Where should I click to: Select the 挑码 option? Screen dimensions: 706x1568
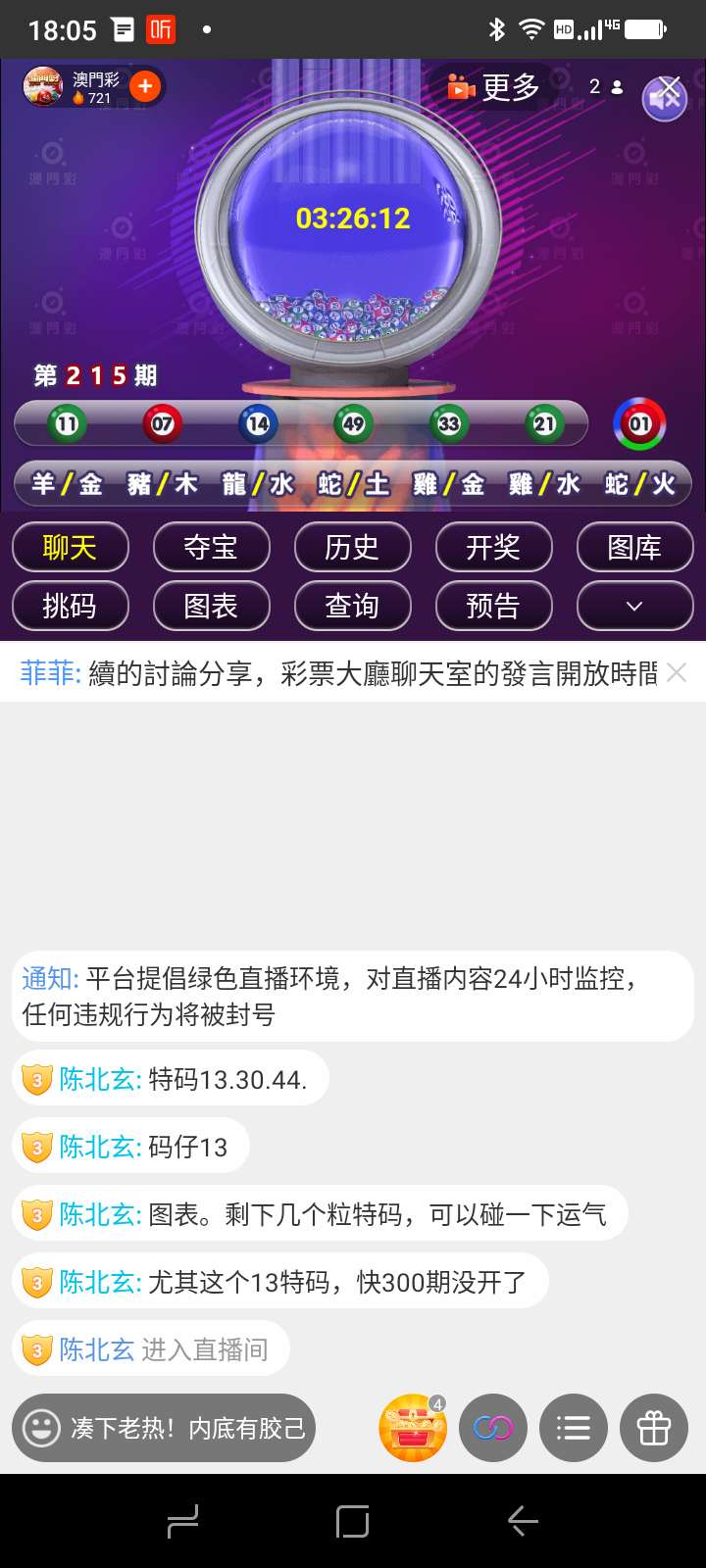pyautogui.click(x=71, y=606)
